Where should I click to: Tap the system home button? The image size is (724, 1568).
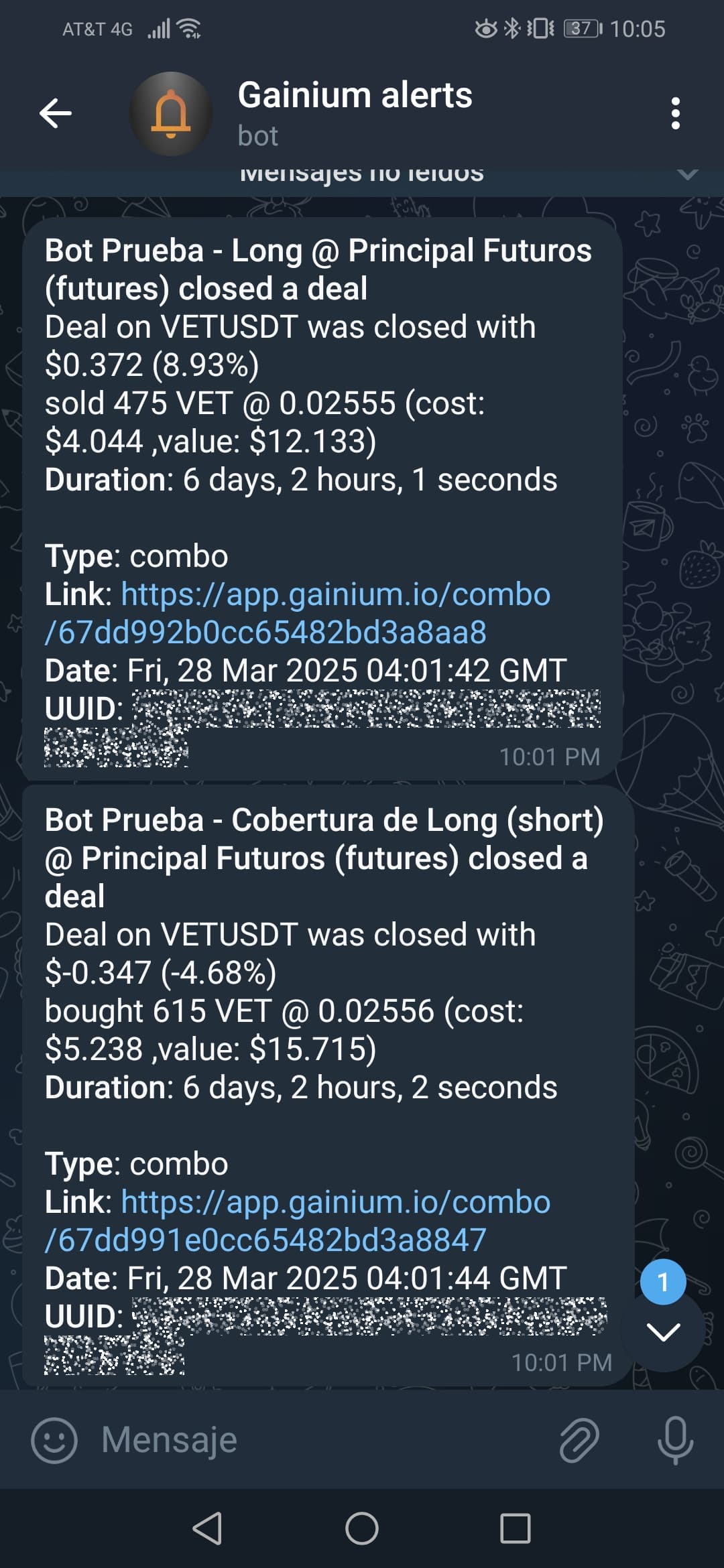coord(362,1528)
